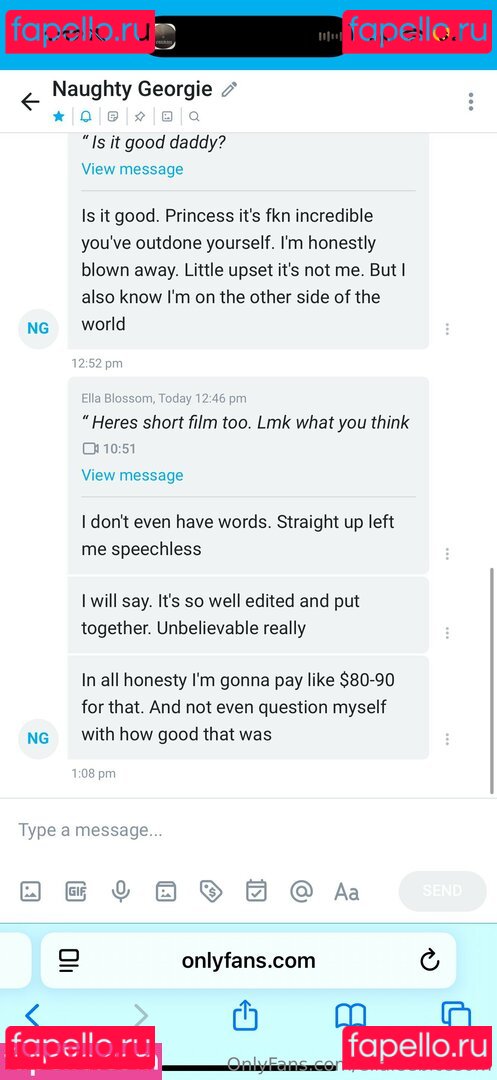Screen dimensions: 497x1080
Task: Pin this conversation
Action: coord(140,116)
